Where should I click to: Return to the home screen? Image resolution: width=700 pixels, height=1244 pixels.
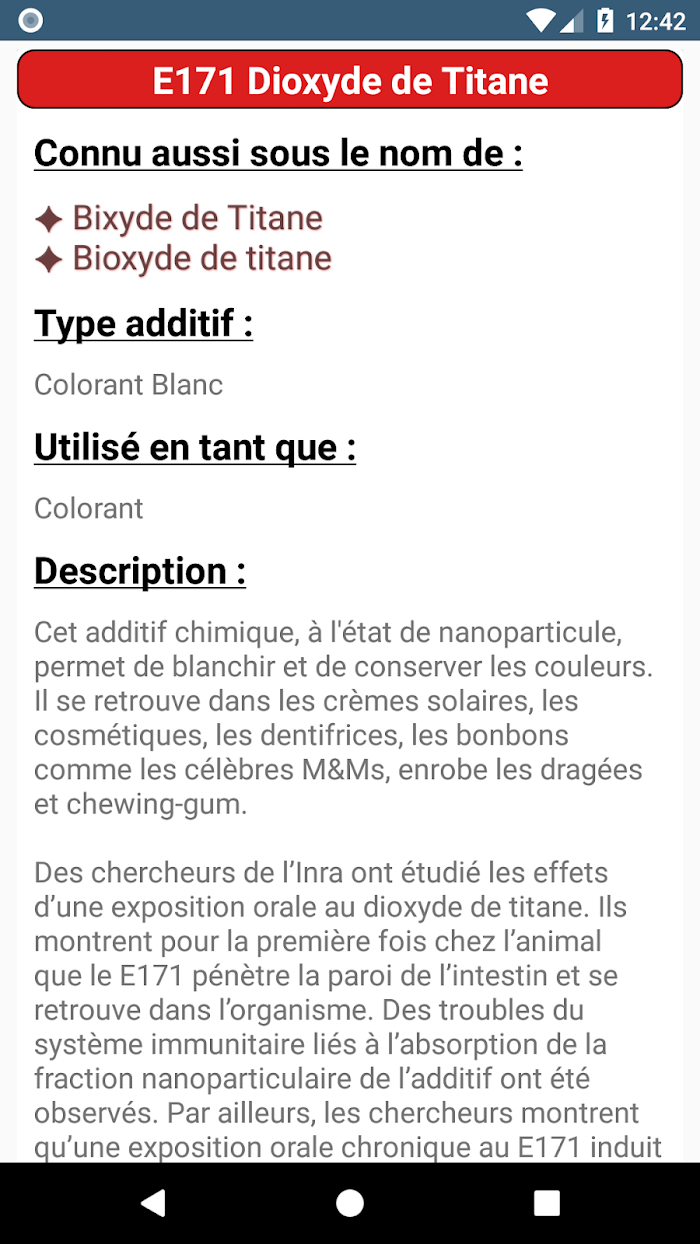(x=350, y=1203)
